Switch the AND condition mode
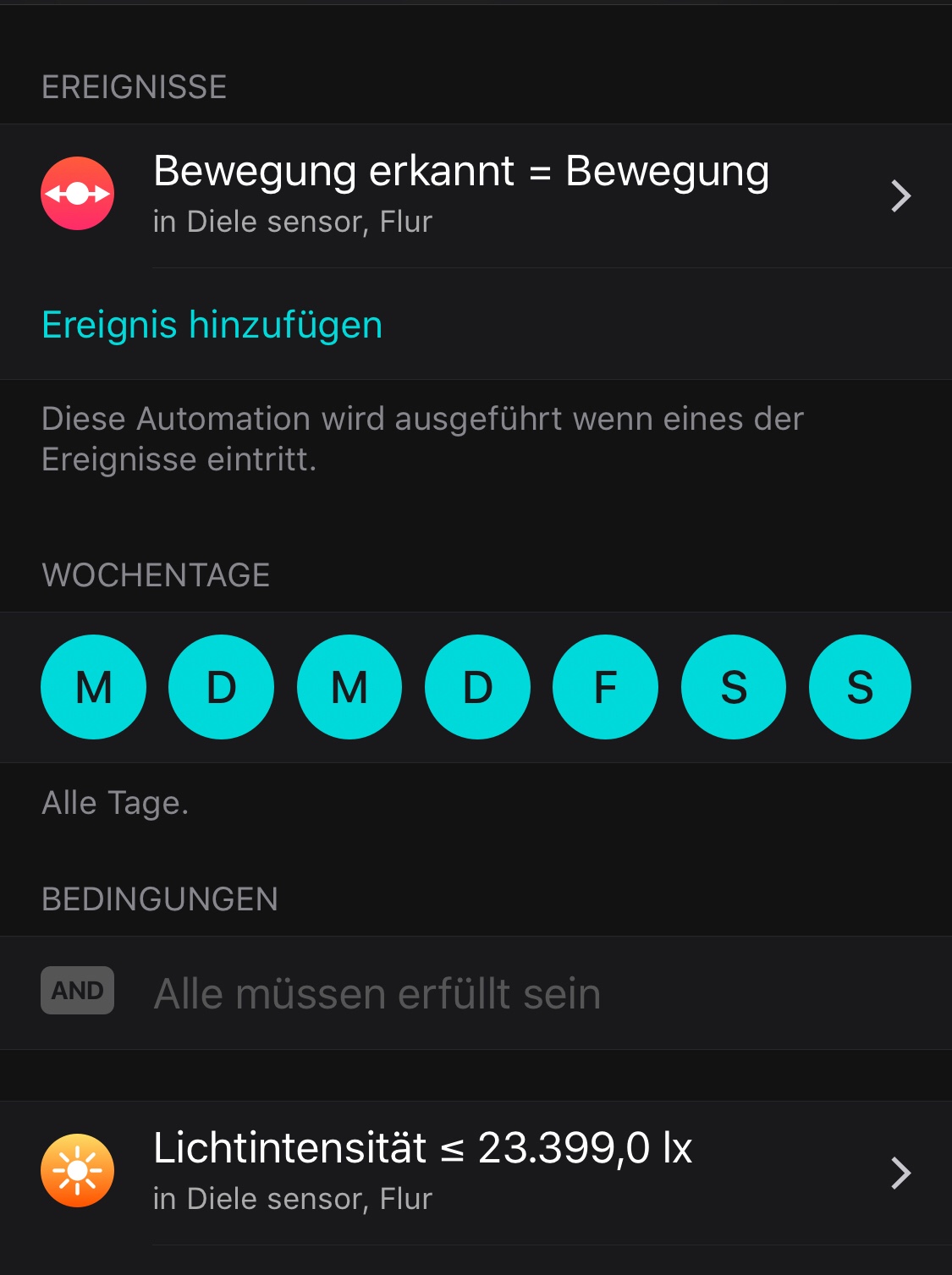This screenshot has width=952, height=1275. click(x=78, y=991)
